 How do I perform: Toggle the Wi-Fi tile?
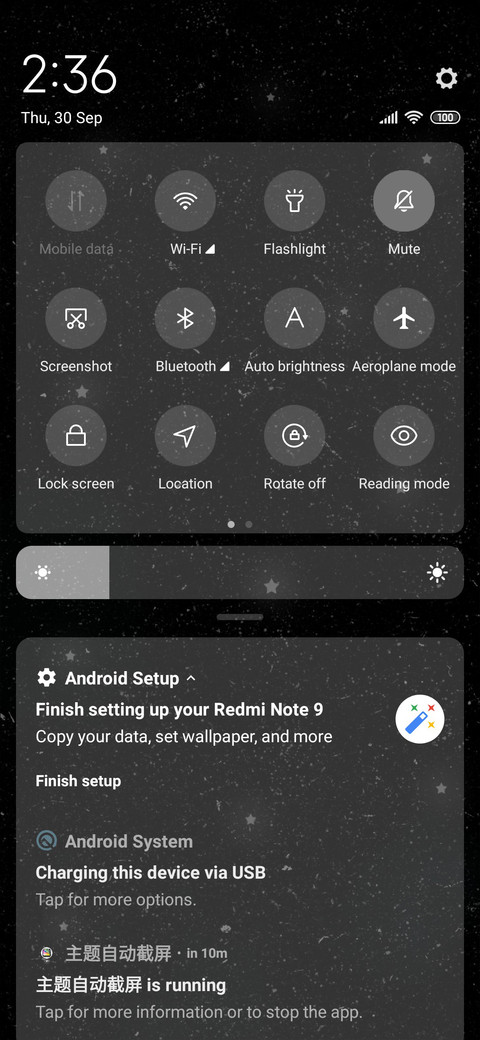coord(185,201)
